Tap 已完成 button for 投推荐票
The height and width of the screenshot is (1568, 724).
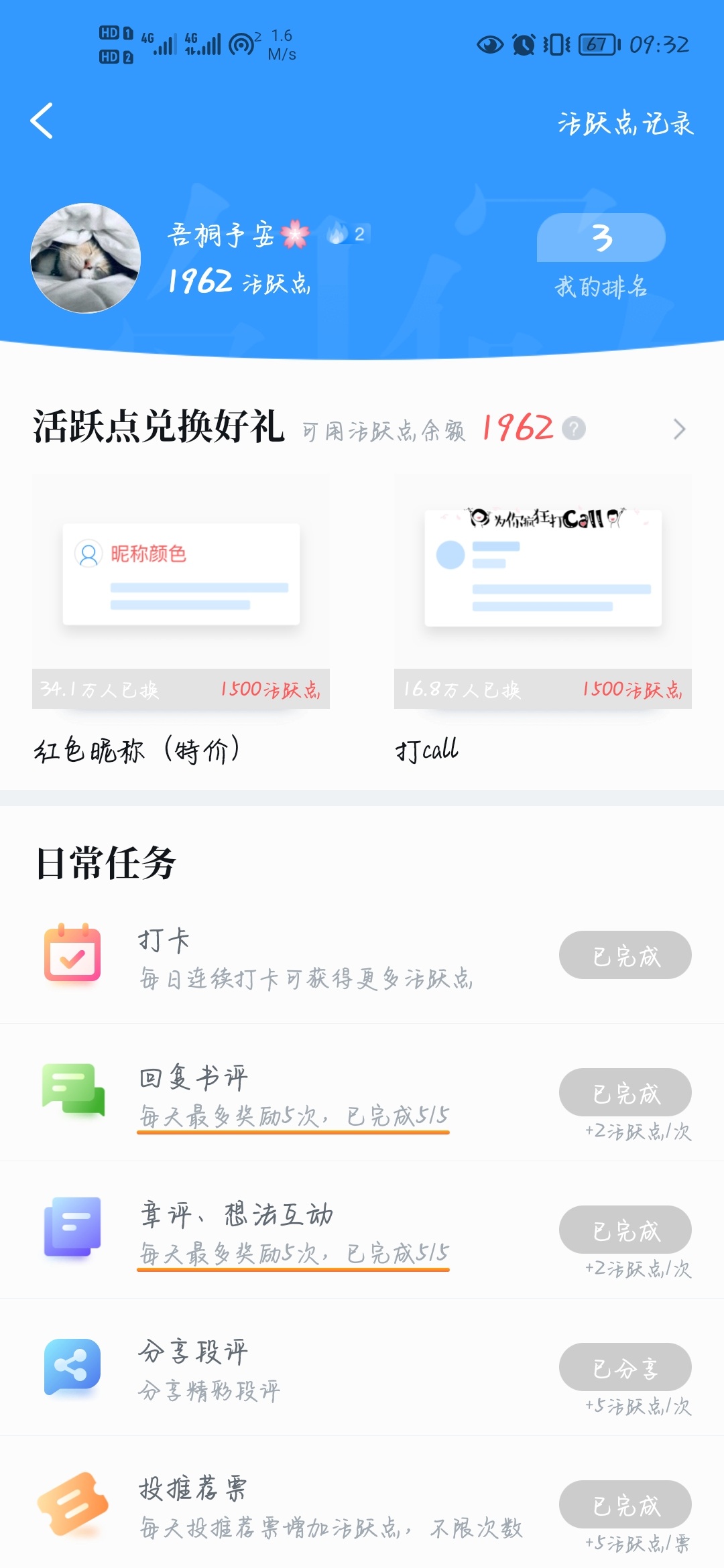pos(625,1504)
